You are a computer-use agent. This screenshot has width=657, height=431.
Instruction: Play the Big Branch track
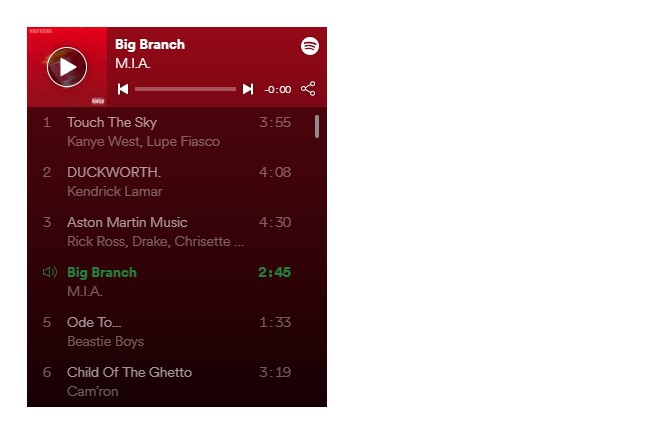tap(67, 68)
